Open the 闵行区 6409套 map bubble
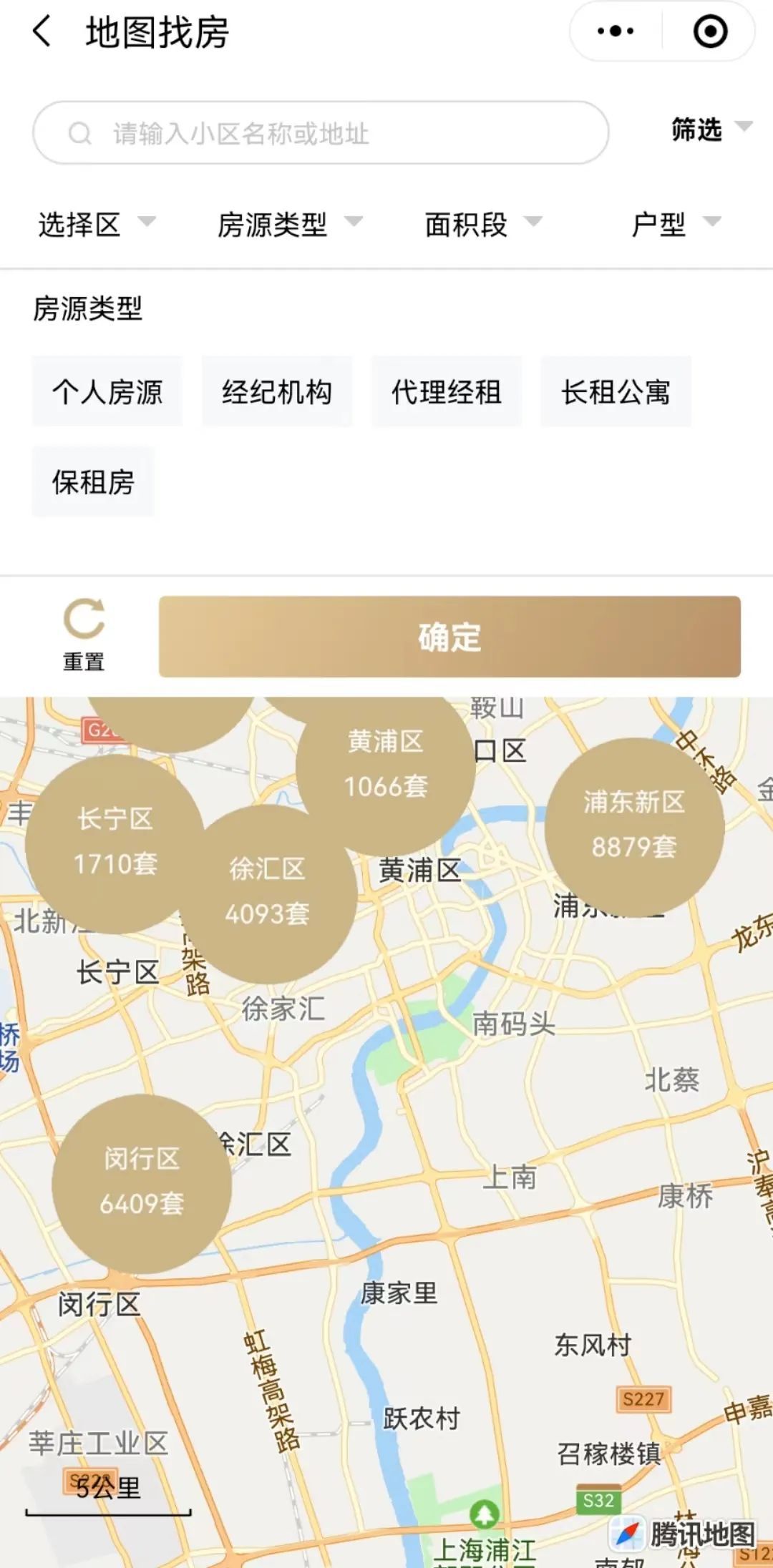773x1568 pixels. (x=142, y=1183)
